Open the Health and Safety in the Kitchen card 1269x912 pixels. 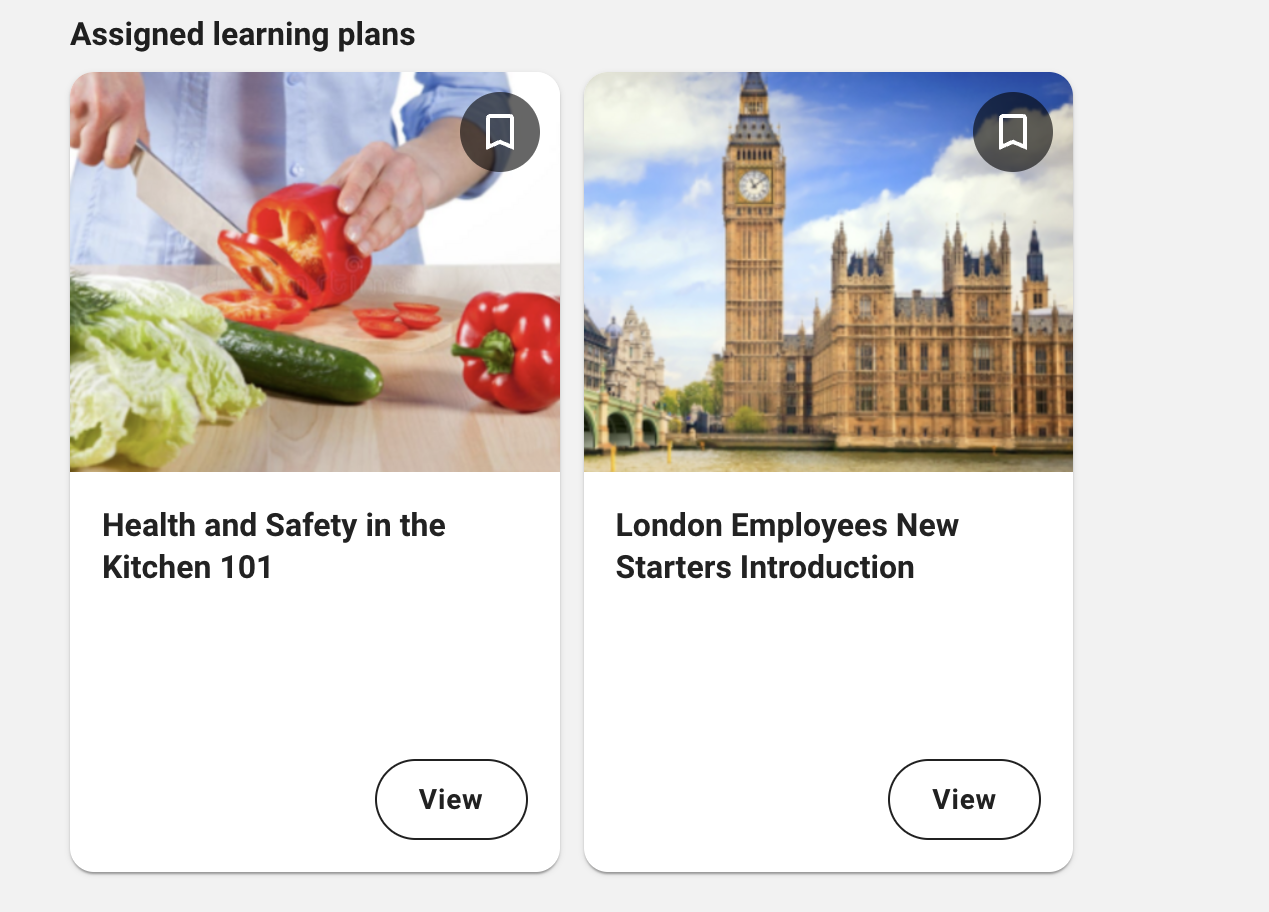click(274, 546)
